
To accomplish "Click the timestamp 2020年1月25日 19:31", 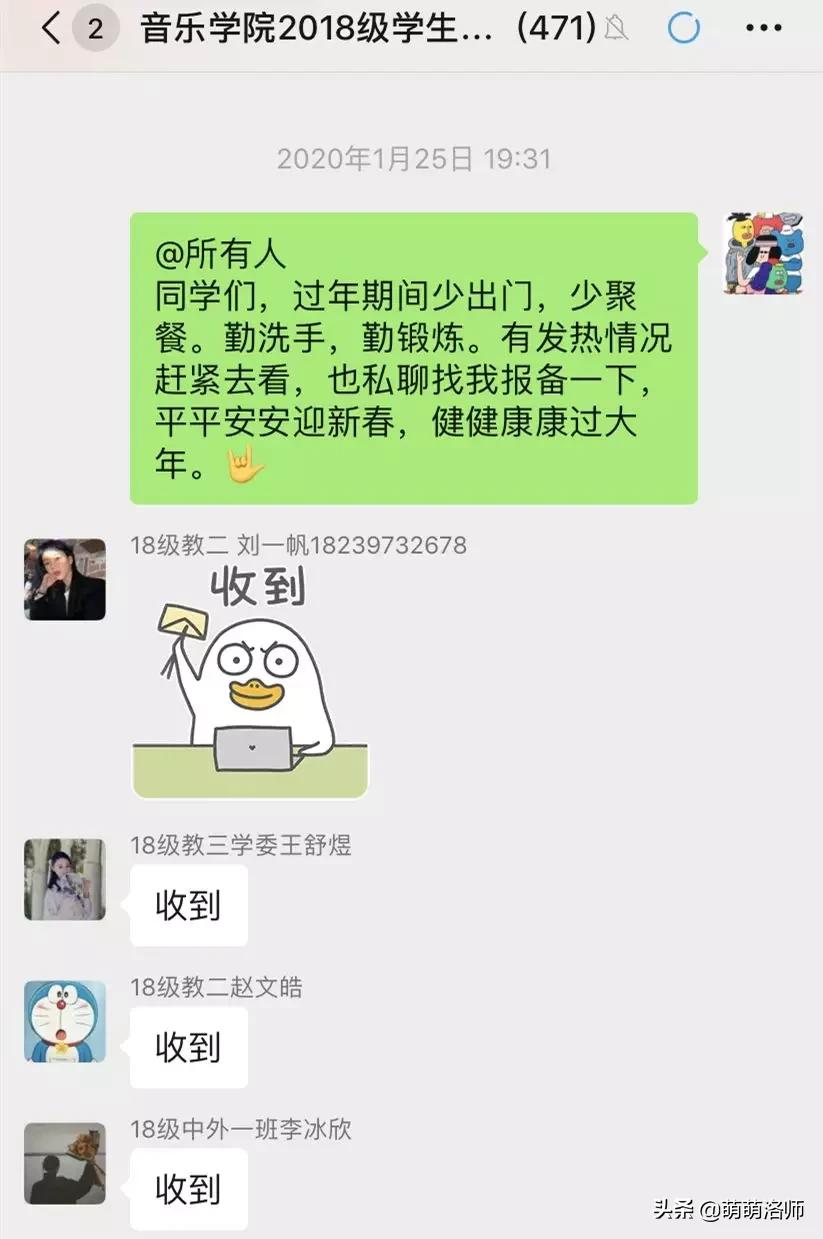I will 411,158.
